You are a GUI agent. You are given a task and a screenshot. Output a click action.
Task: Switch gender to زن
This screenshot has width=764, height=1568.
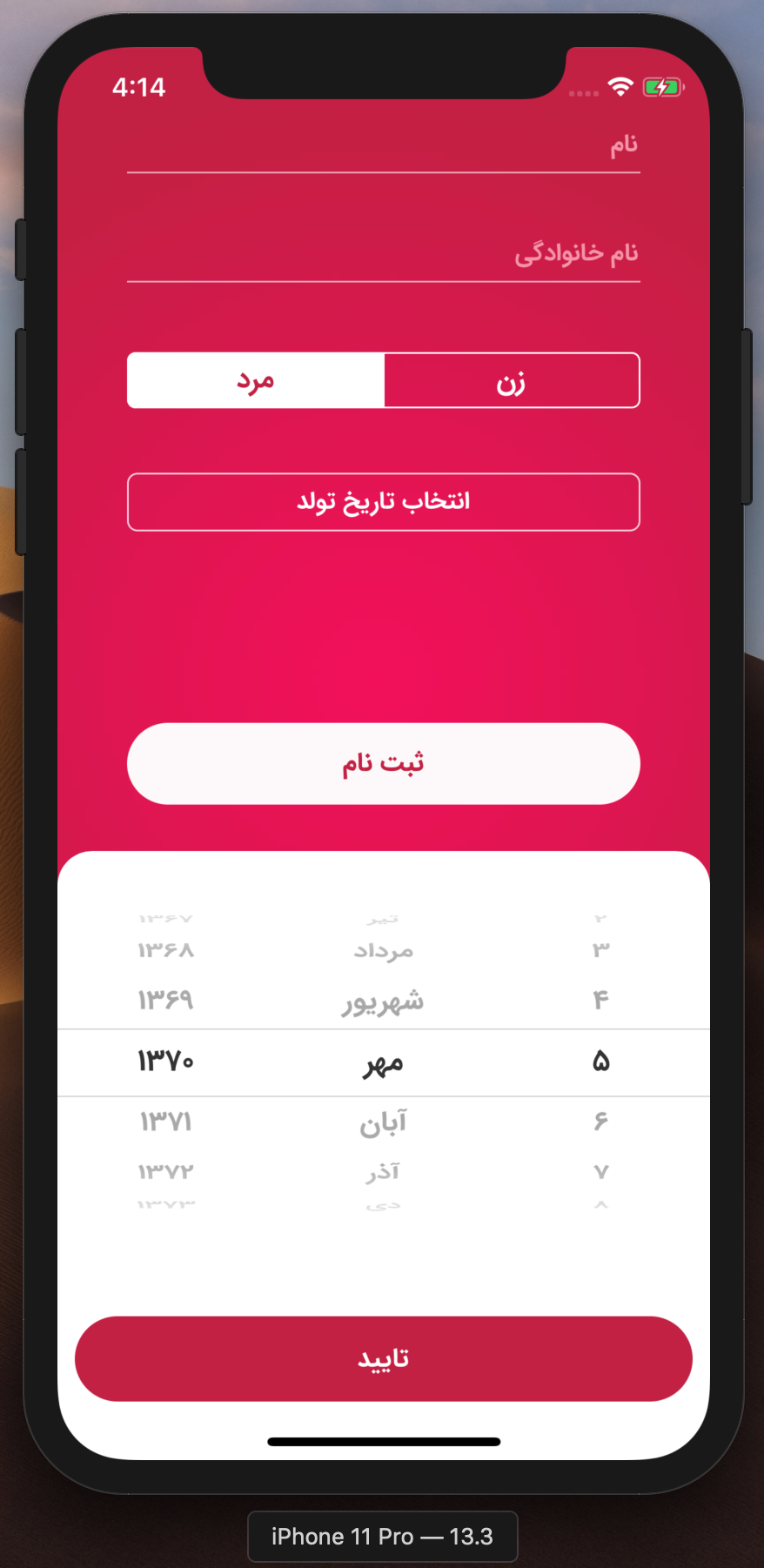tap(510, 380)
